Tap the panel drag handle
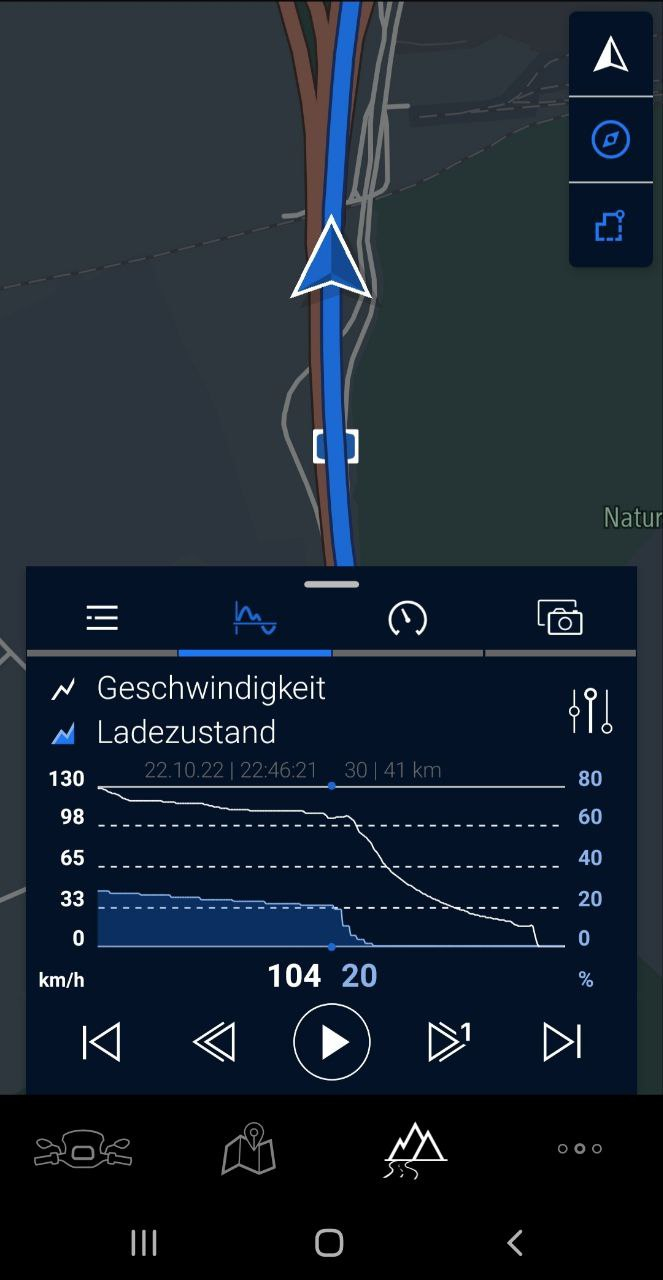The width and height of the screenshot is (663, 1280). click(x=332, y=584)
